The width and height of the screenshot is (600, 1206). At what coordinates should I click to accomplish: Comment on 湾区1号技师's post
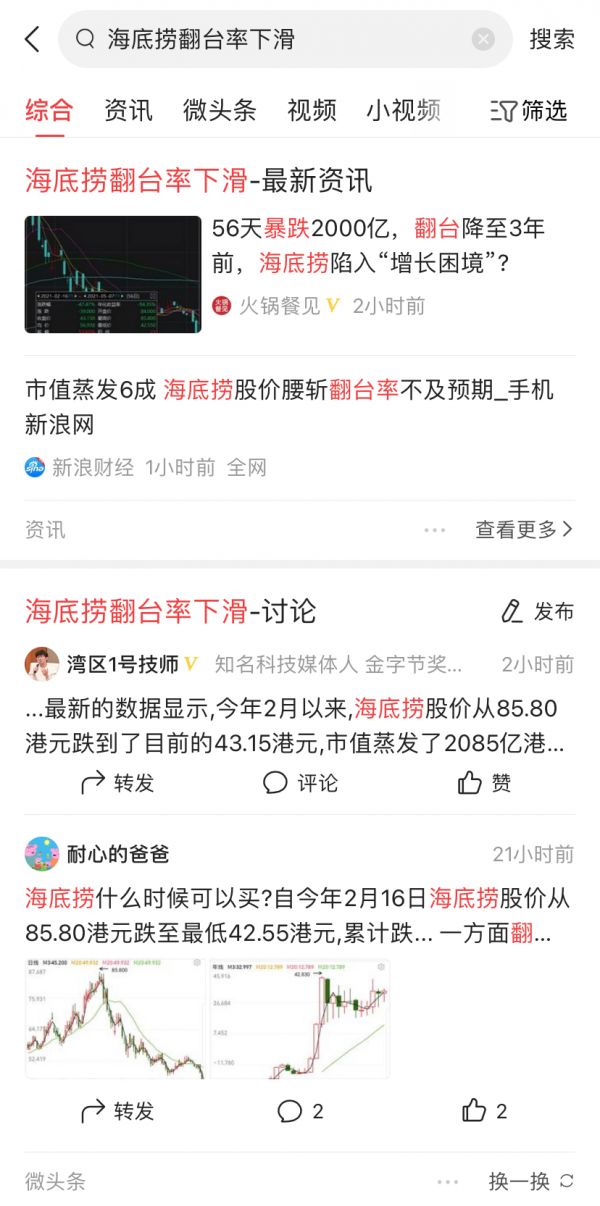click(300, 783)
